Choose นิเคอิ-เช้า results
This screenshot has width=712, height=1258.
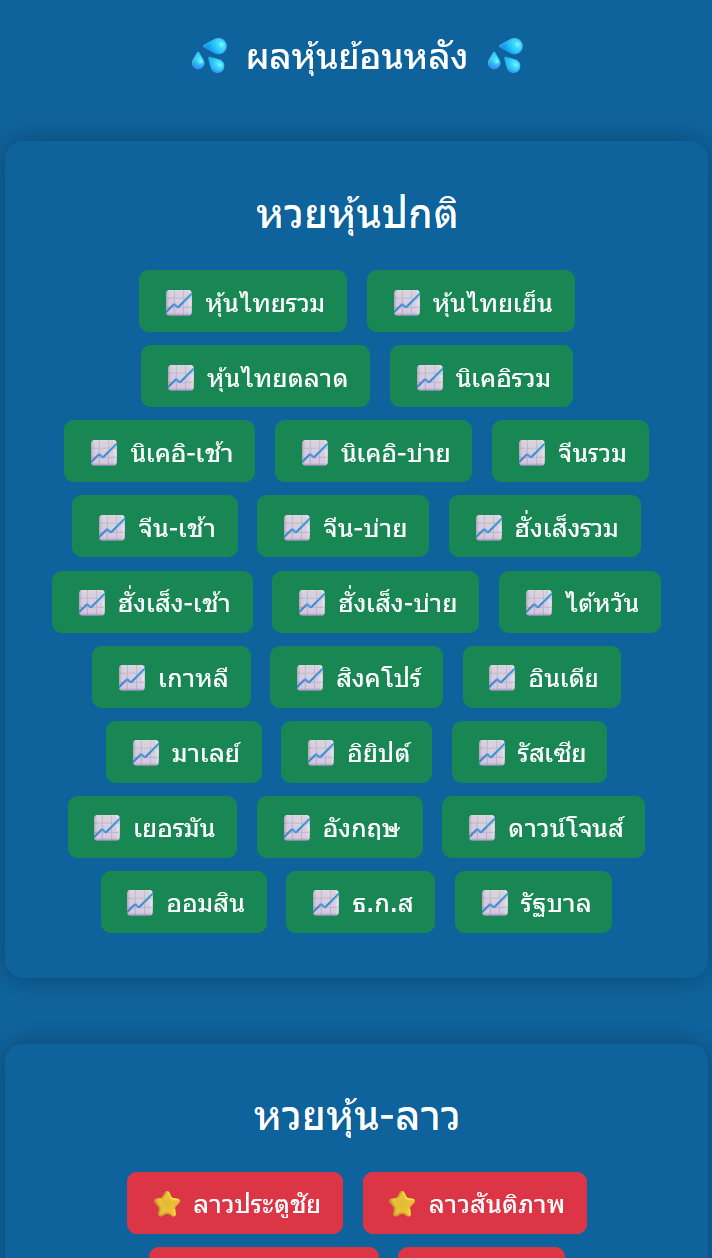pyautogui.click(x=160, y=452)
